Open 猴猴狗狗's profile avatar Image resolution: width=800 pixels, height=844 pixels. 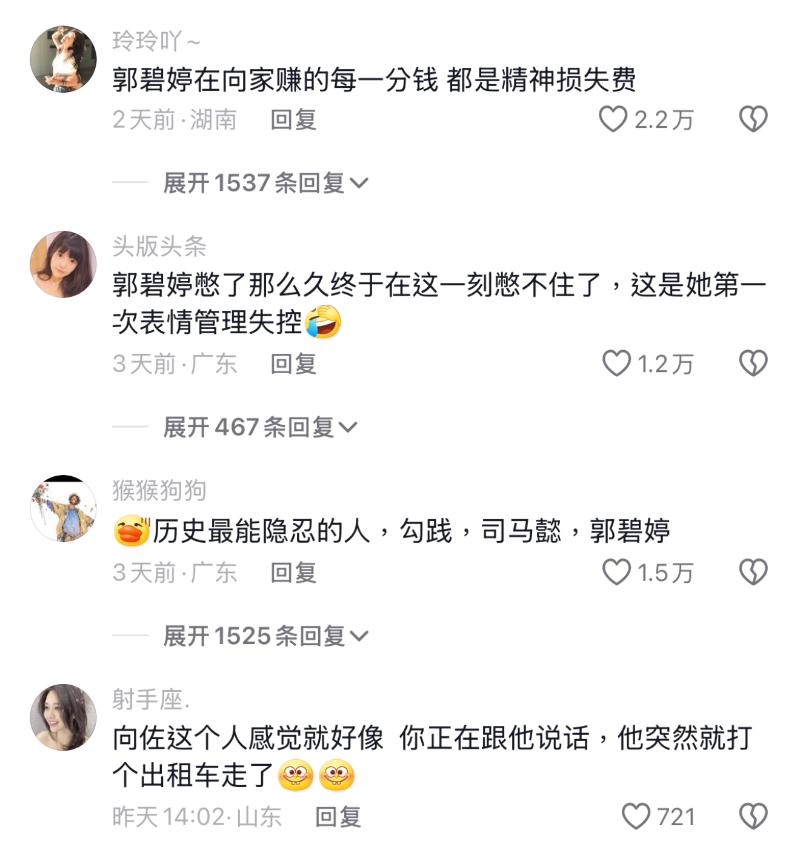point(64,509)
